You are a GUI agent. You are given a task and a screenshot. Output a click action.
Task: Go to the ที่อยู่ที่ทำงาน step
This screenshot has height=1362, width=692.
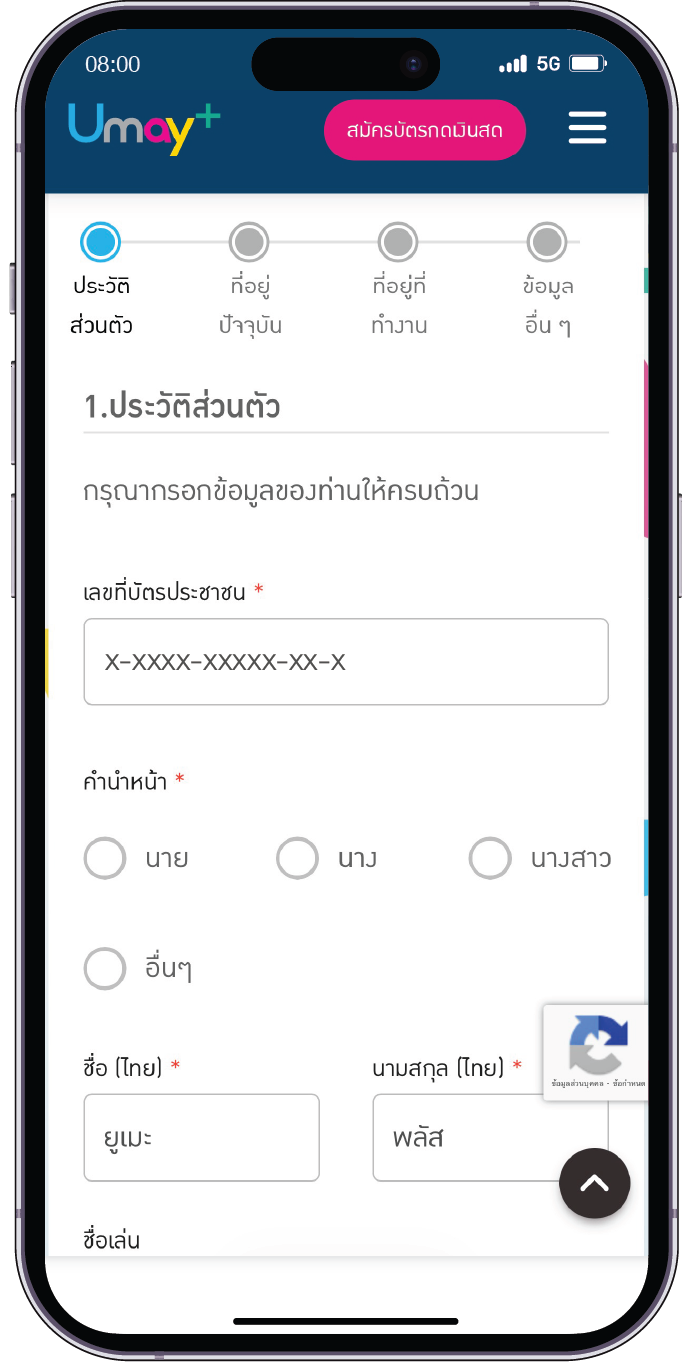(x=398, y=242)
